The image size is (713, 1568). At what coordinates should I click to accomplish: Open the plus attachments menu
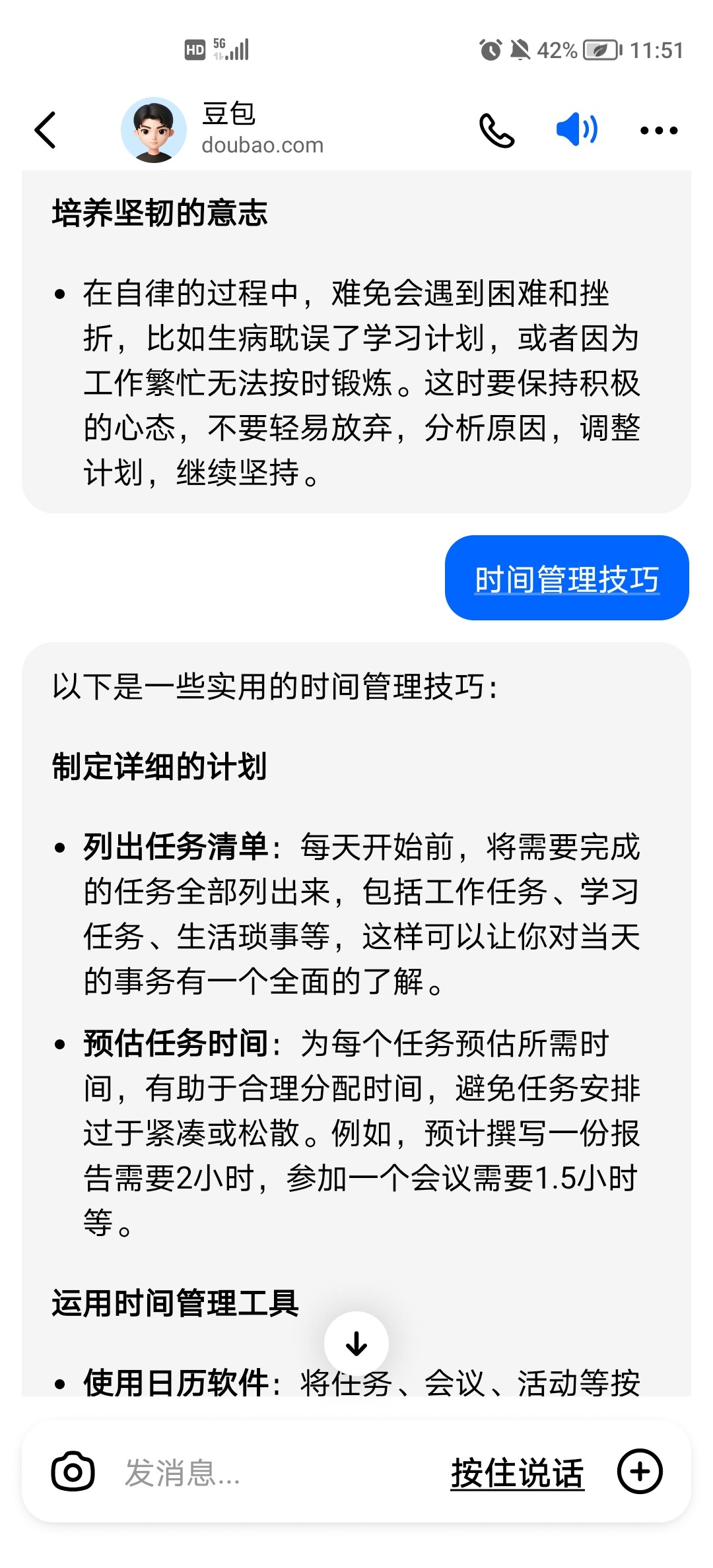(640, 1472)
